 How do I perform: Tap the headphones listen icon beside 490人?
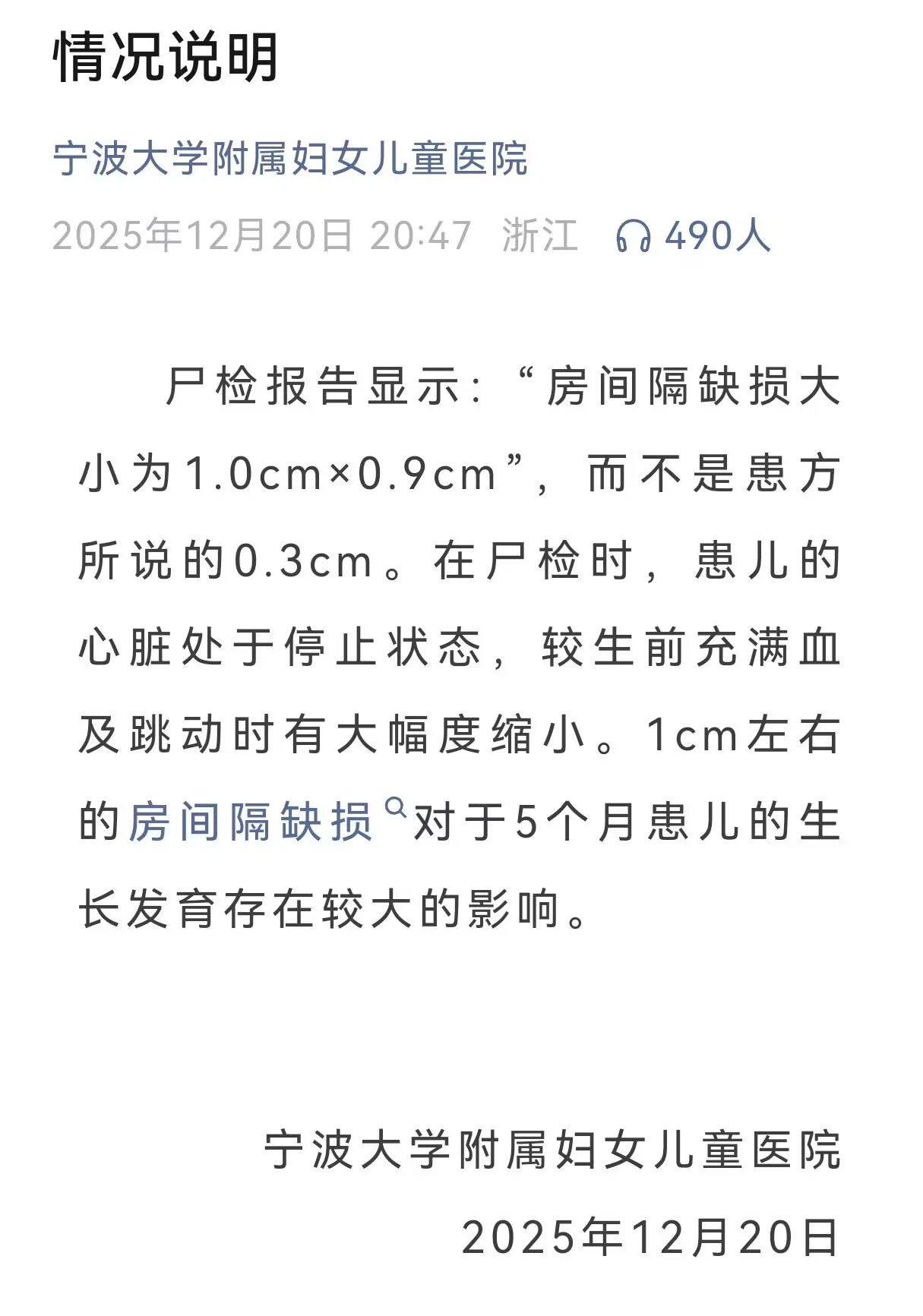point(633,236)
